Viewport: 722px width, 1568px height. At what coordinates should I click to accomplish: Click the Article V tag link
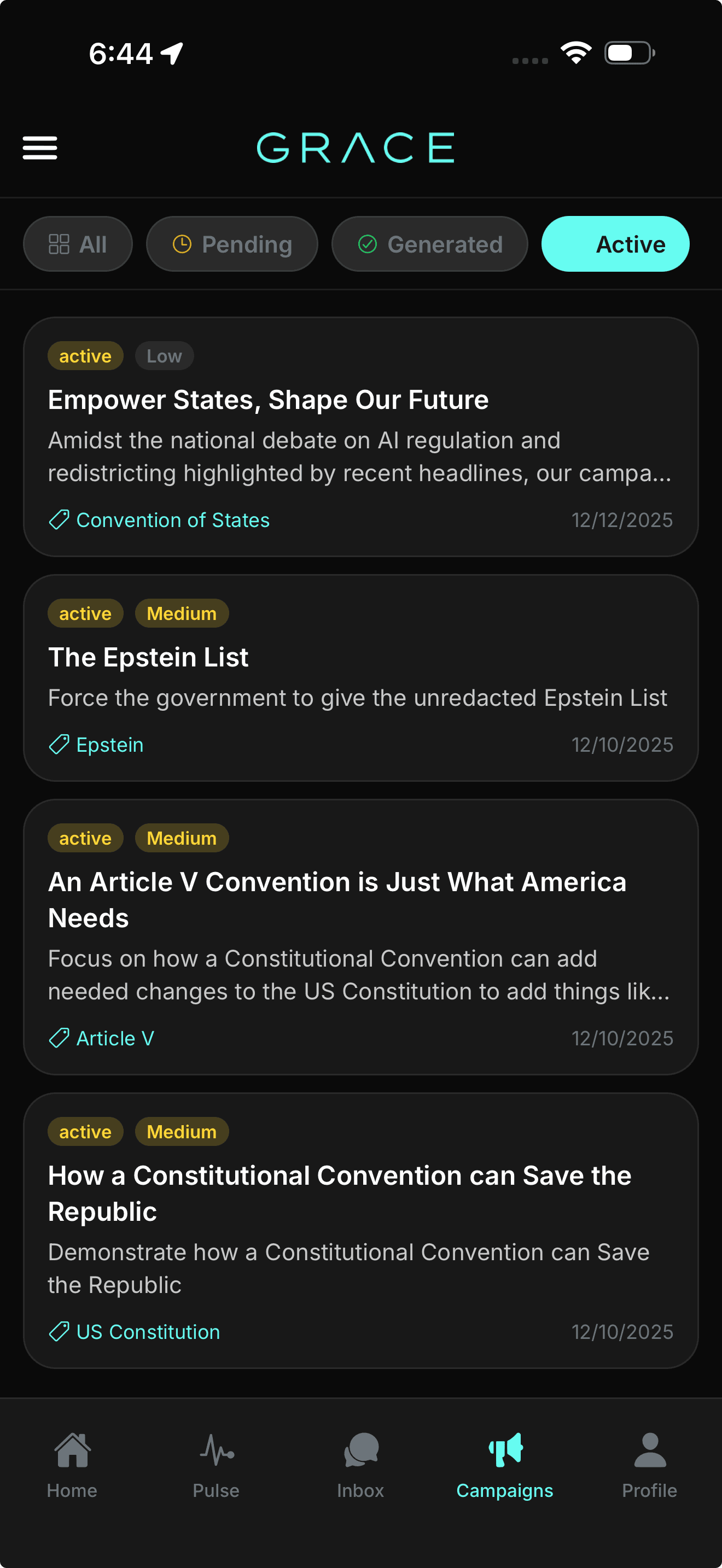[115, 1038]
